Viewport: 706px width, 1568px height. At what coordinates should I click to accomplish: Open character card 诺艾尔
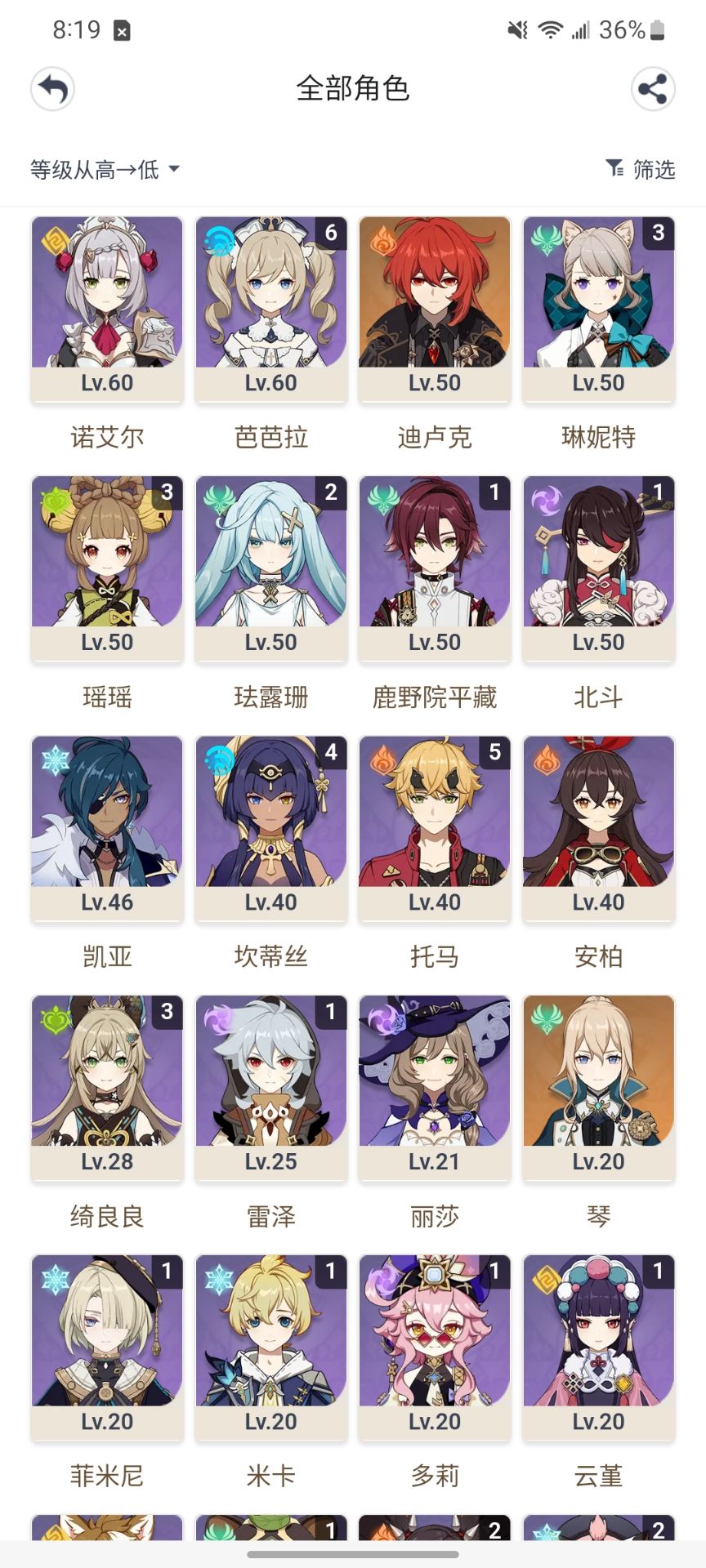click(x=107, y=309)
